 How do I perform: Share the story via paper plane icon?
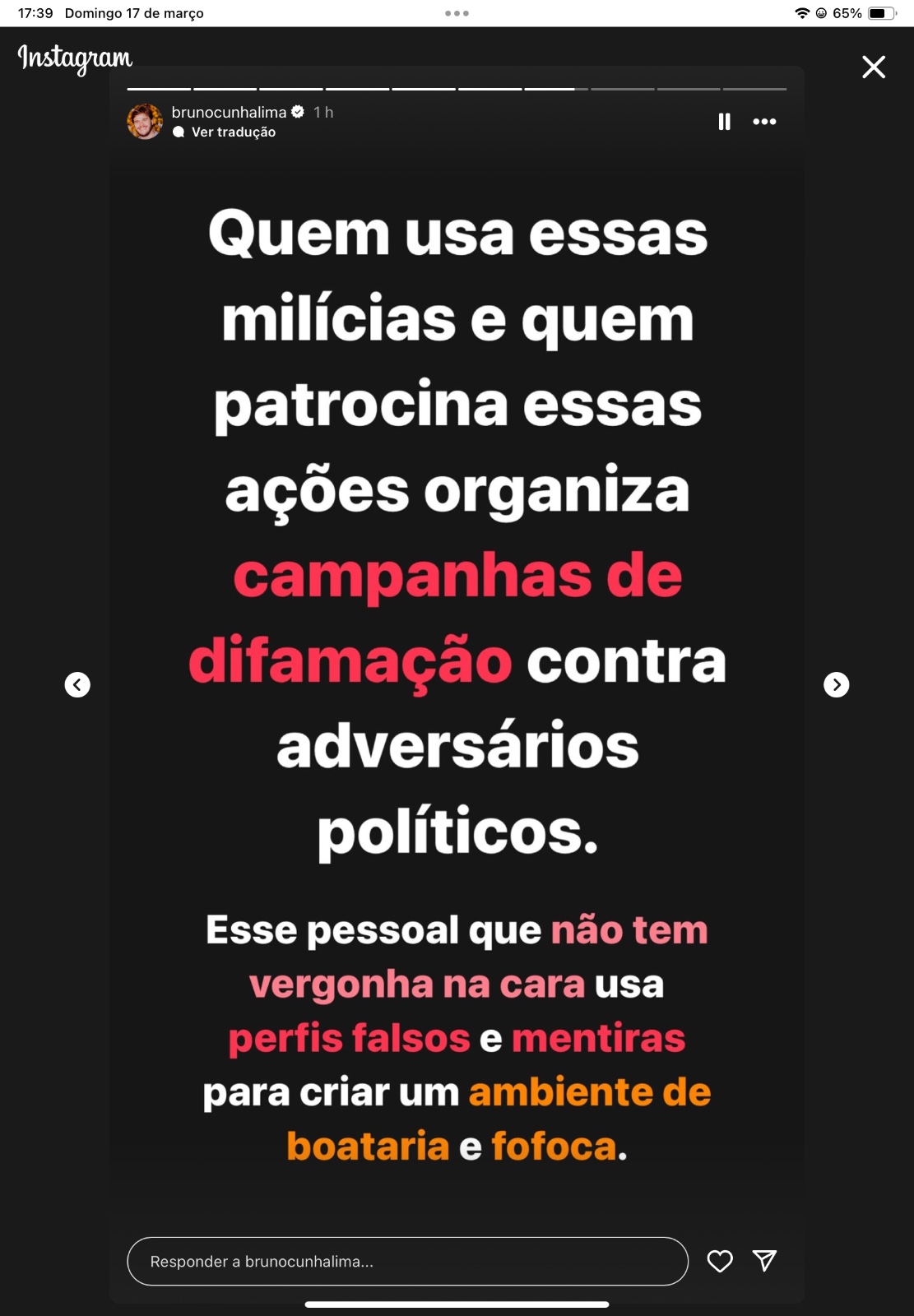tap(764, 1261)
